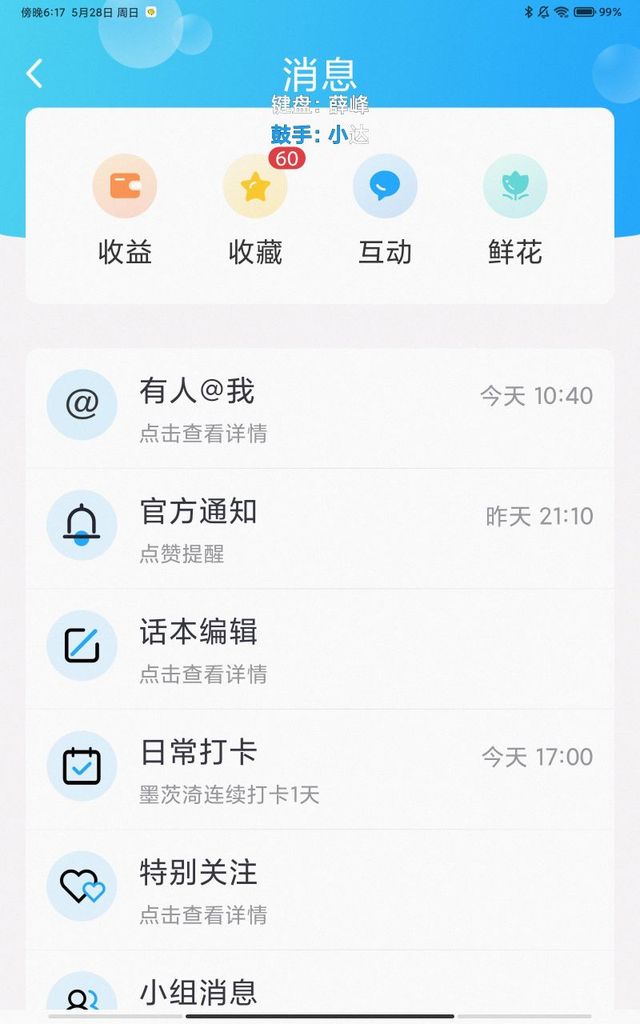
Task: Open 话本编辑 row
Action: pyautogui.click(x=320, y=648)
